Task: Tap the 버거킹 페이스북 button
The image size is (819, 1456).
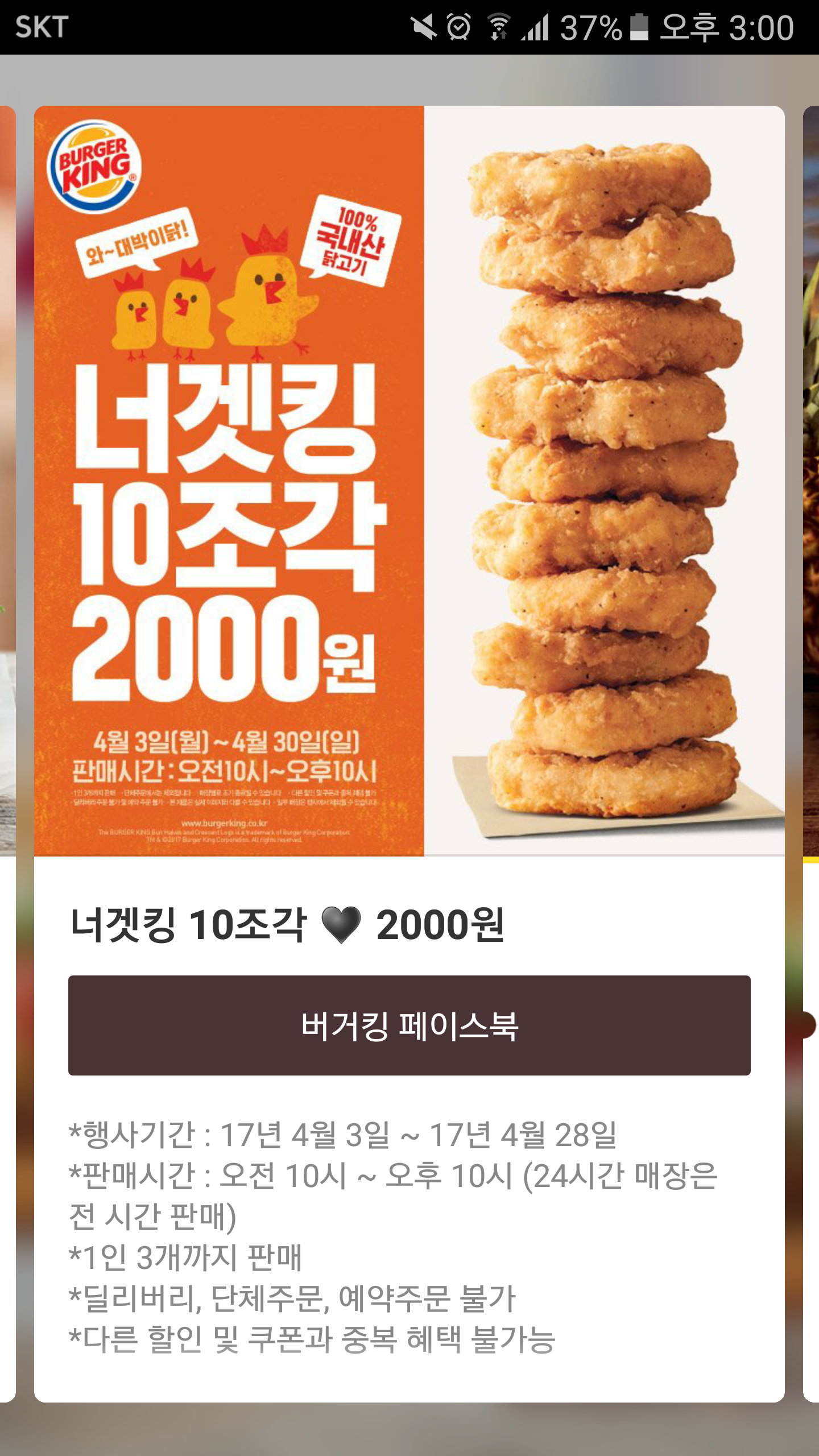Action: pos(409,1025)
